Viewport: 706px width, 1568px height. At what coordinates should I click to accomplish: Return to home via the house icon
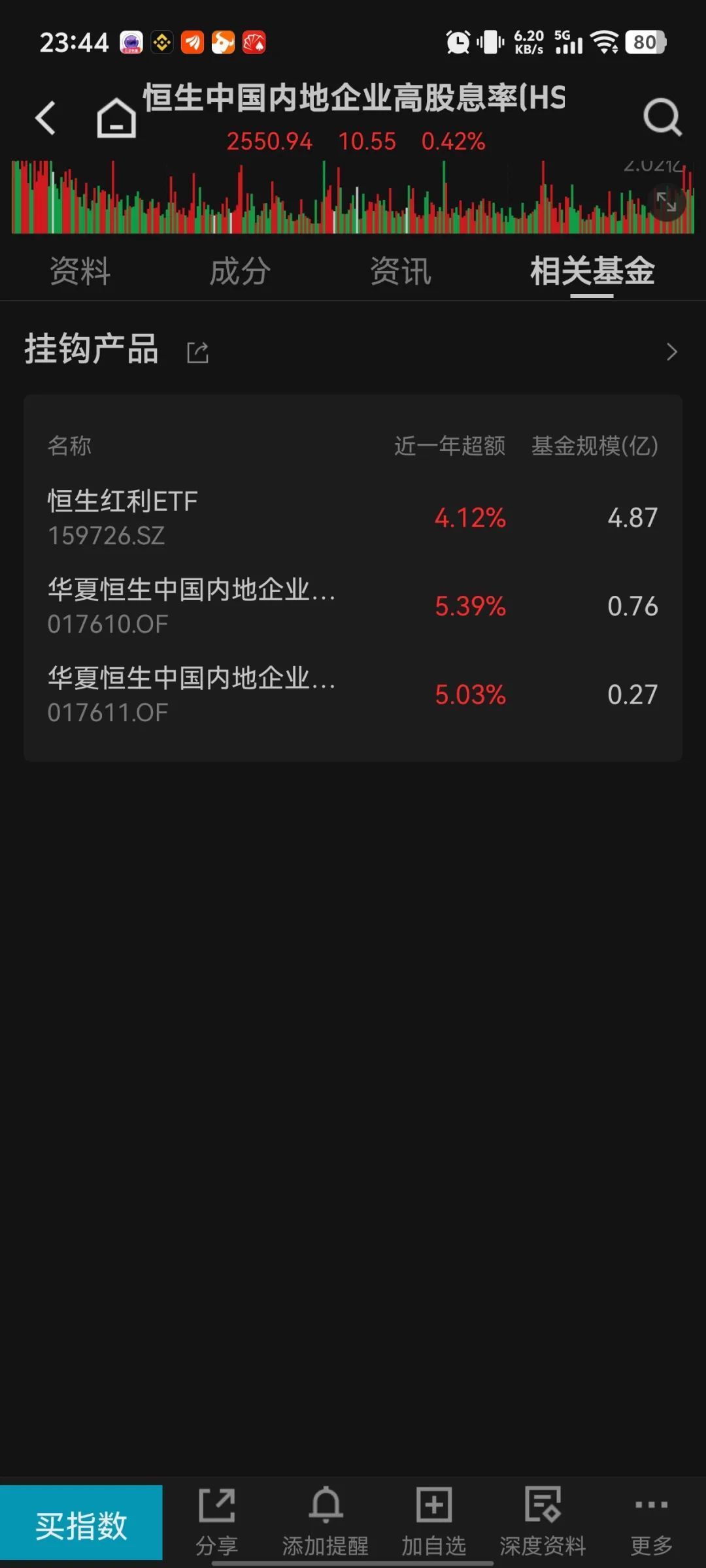(x=116, y=118)
